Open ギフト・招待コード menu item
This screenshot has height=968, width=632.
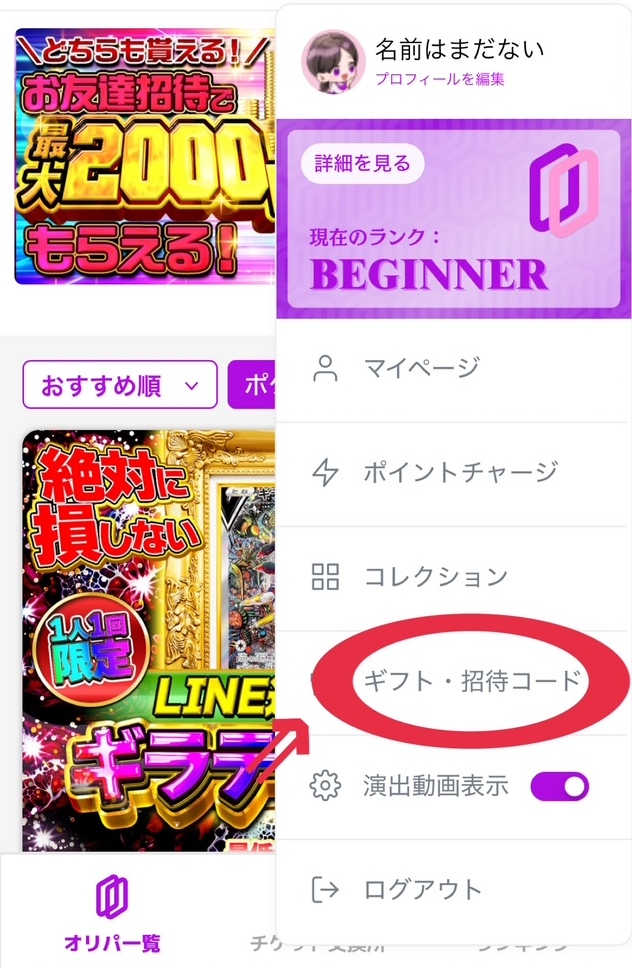[x=470, y=682]
